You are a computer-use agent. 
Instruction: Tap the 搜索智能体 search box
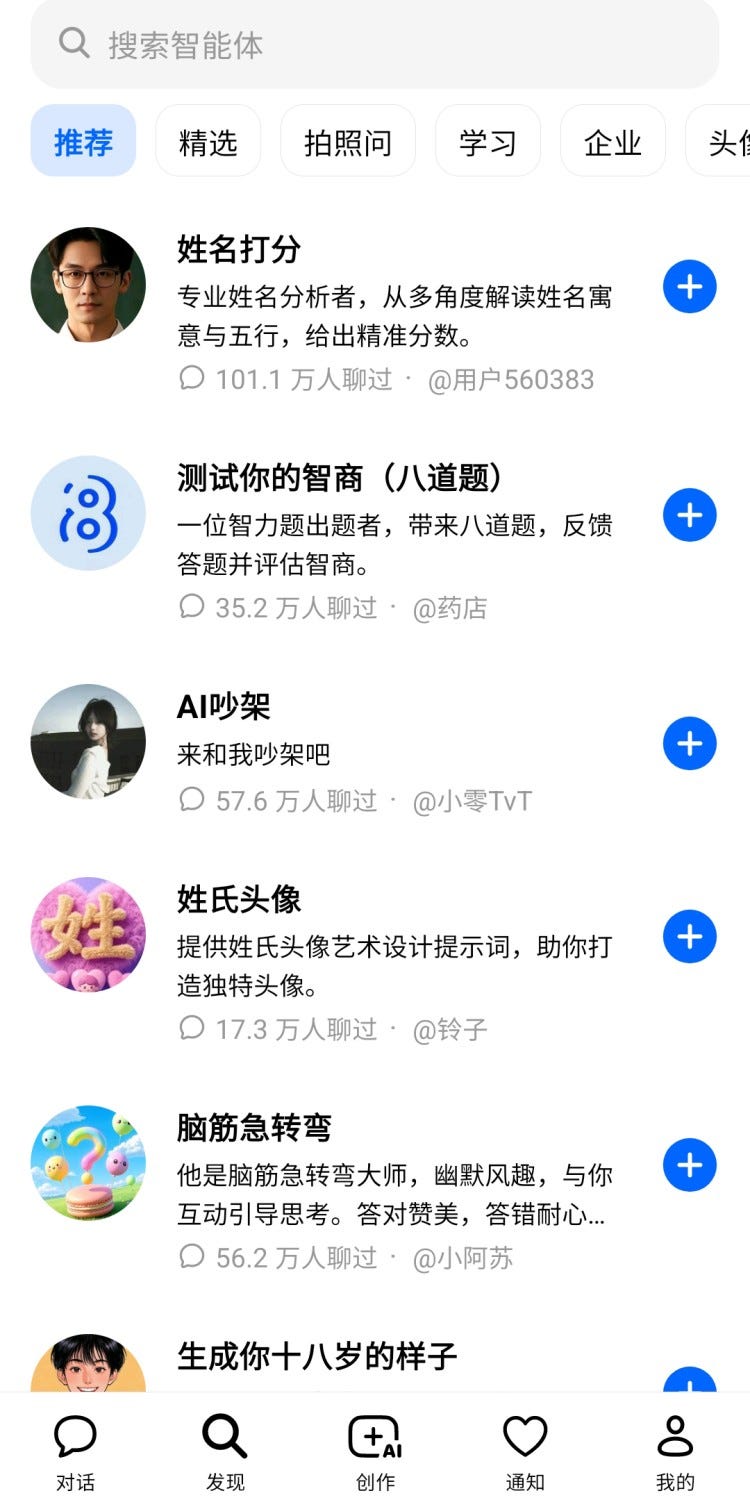(x=375, y=44)
